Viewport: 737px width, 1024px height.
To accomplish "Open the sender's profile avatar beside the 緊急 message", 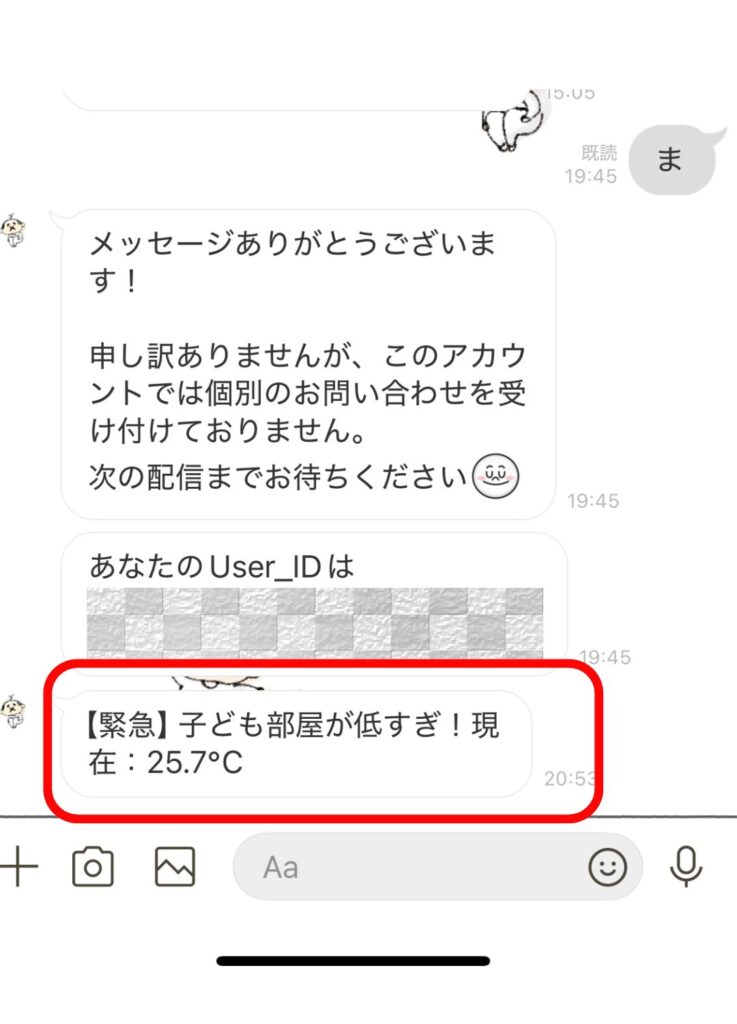I will (14, 712).
